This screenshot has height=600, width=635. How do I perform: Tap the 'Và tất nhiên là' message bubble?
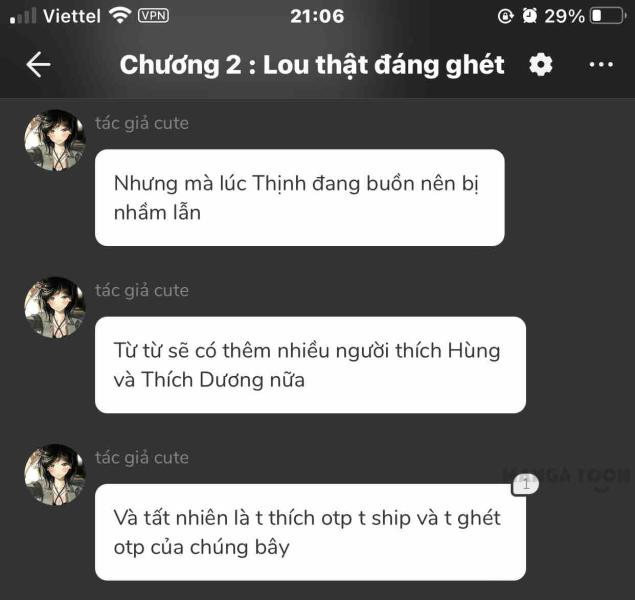(309, 532)
